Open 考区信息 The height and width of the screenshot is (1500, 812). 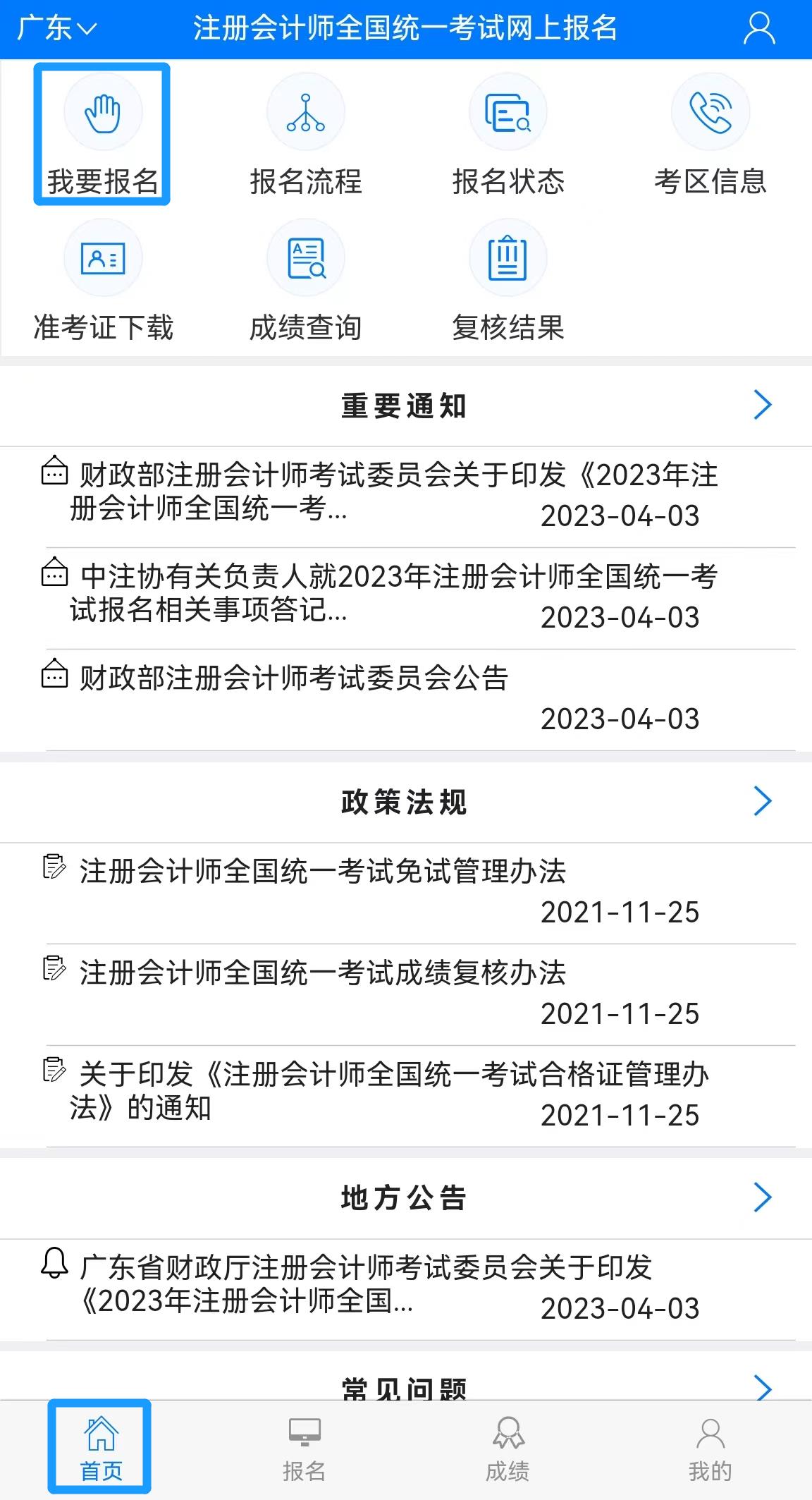710,135
